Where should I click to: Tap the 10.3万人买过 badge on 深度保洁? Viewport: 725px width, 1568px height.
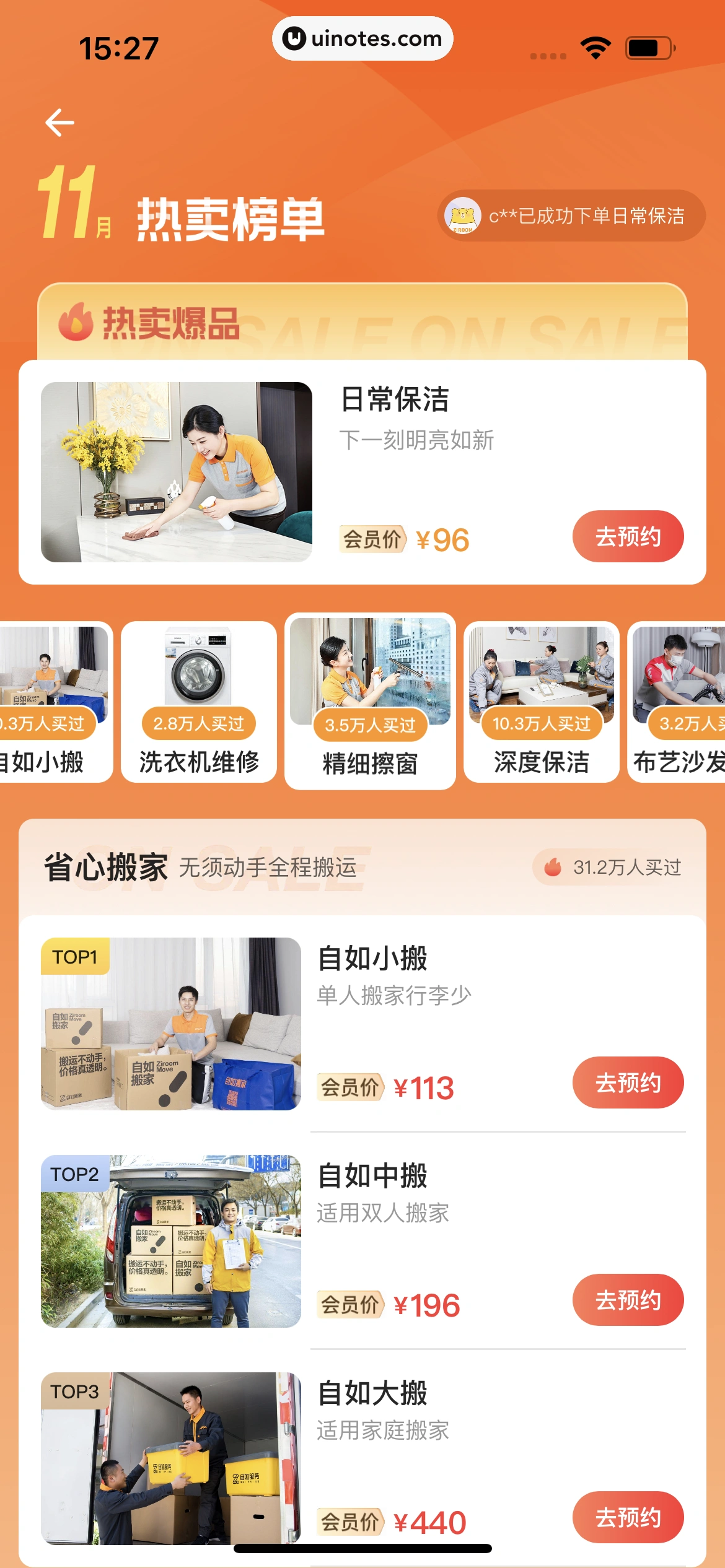coord(541,723)
